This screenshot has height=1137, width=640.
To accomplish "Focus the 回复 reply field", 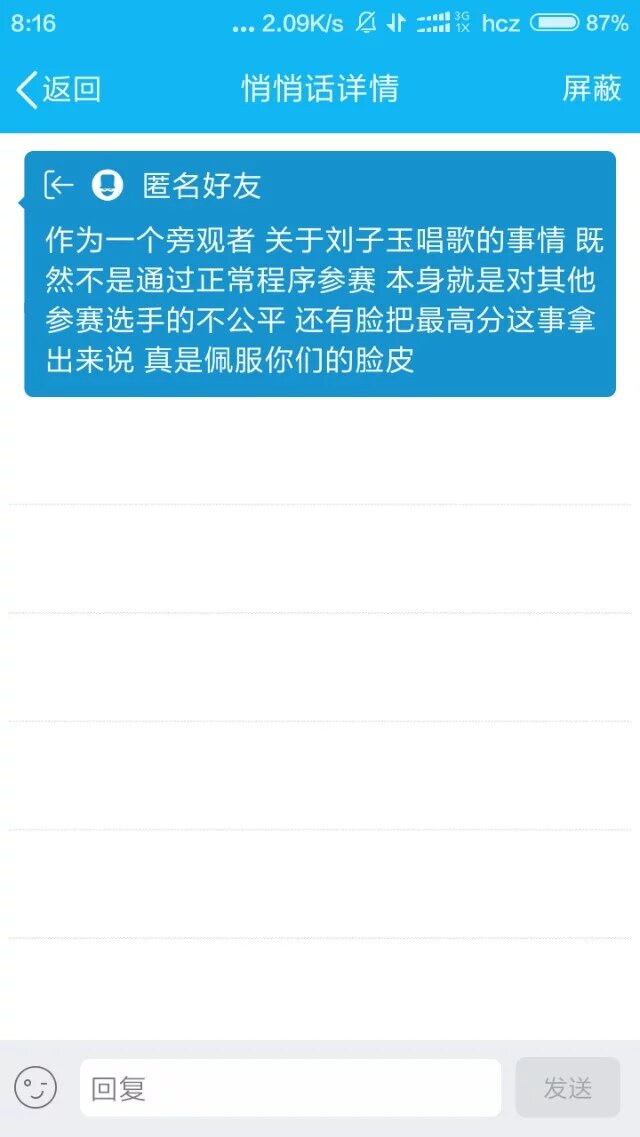I will [290, 1087].
